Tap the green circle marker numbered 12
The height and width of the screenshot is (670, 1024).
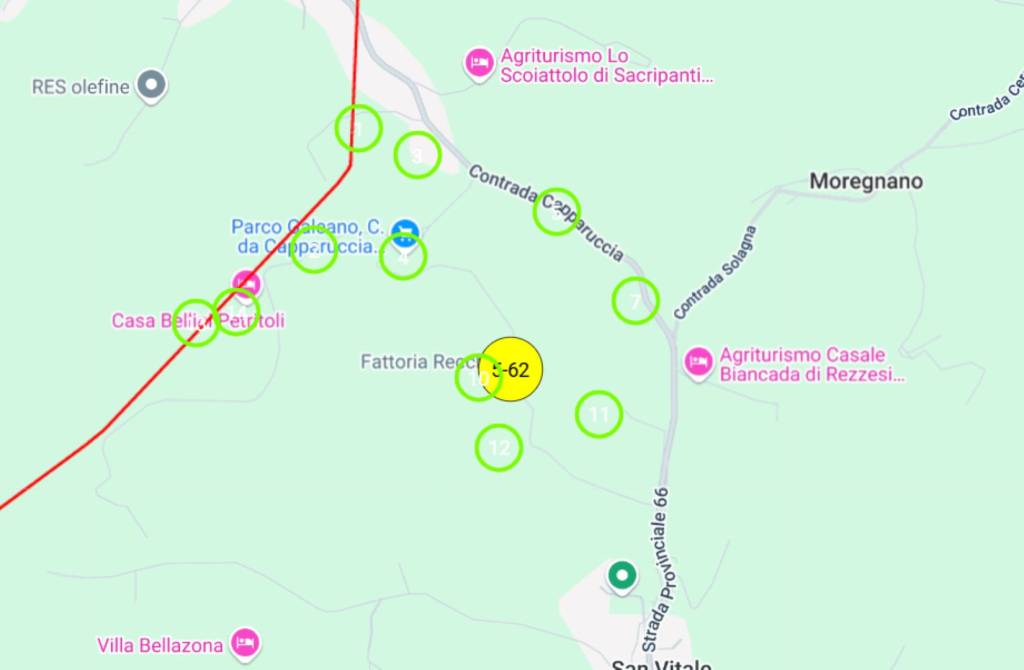(x=499, y=448)
